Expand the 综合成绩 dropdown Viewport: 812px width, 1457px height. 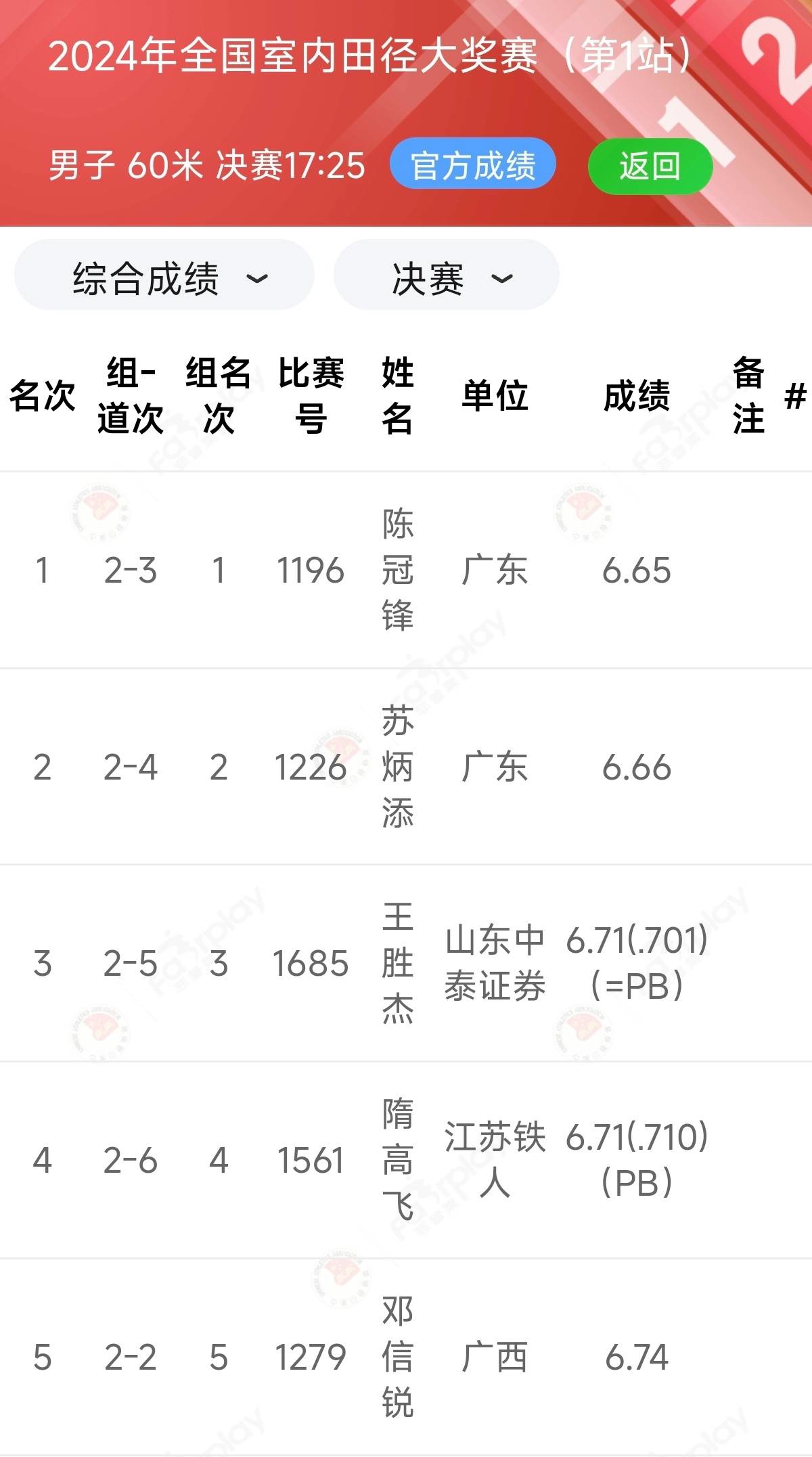point(164,276)
